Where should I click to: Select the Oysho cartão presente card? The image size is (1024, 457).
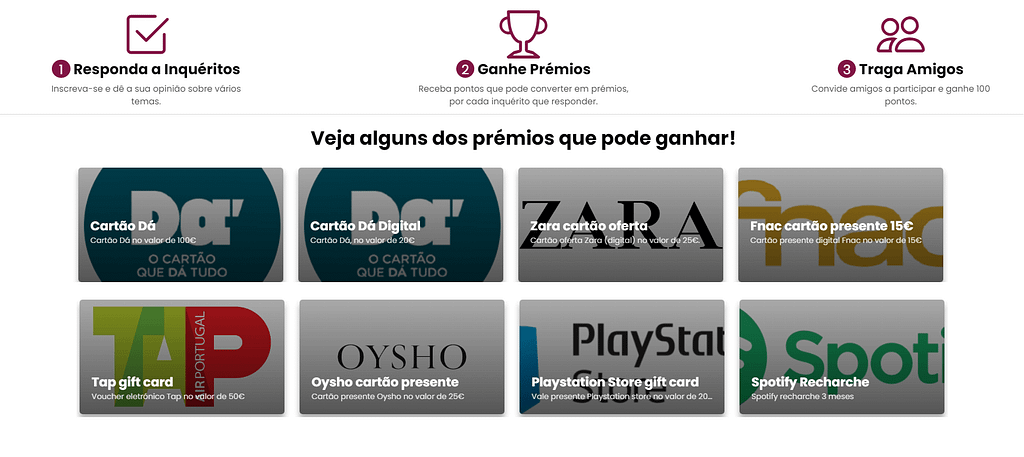[x=400, y=357]
